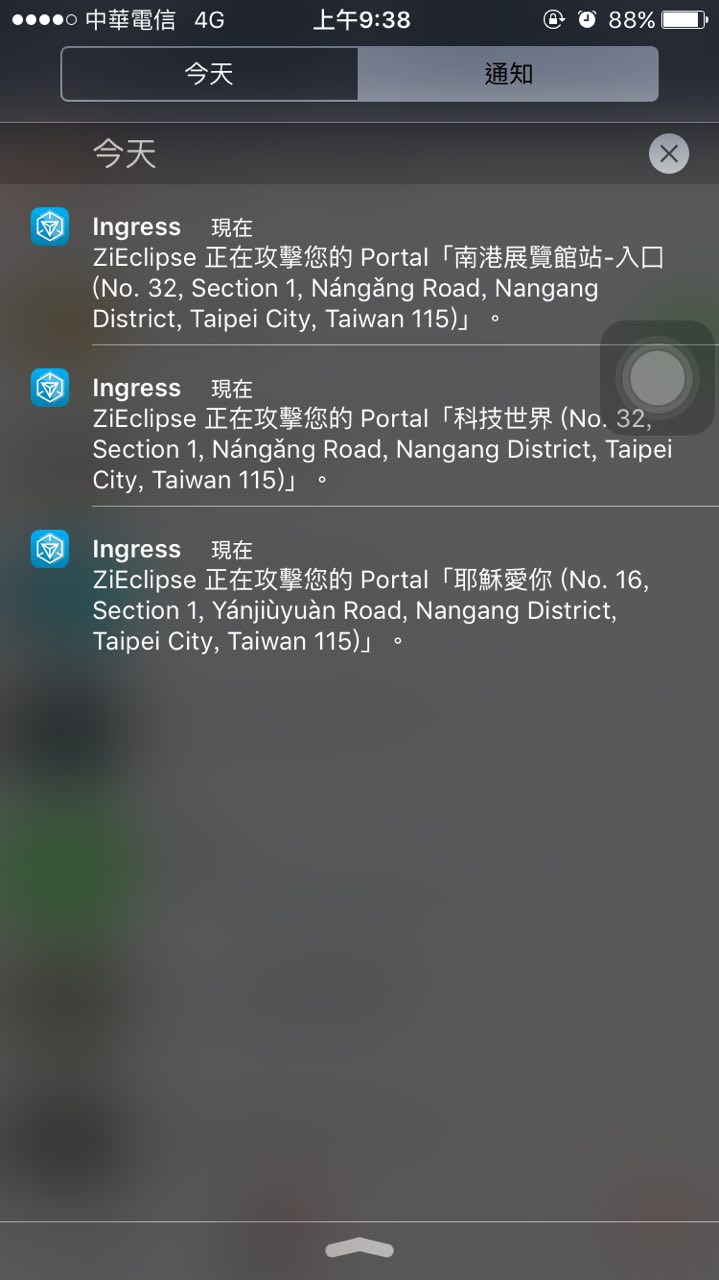The image size is (719, 1280).
Task: Select the 通知 tab
Action: pos(508,74)
